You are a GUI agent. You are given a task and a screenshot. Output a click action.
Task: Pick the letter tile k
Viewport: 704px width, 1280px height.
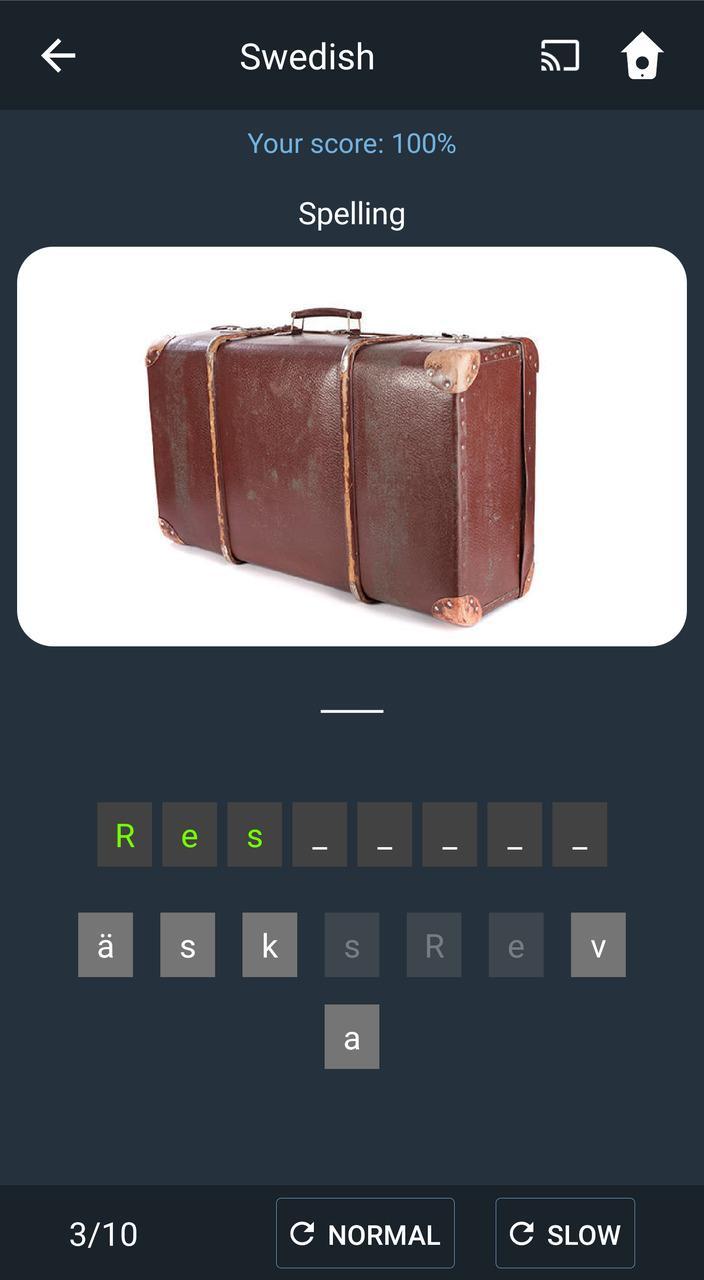270,945
